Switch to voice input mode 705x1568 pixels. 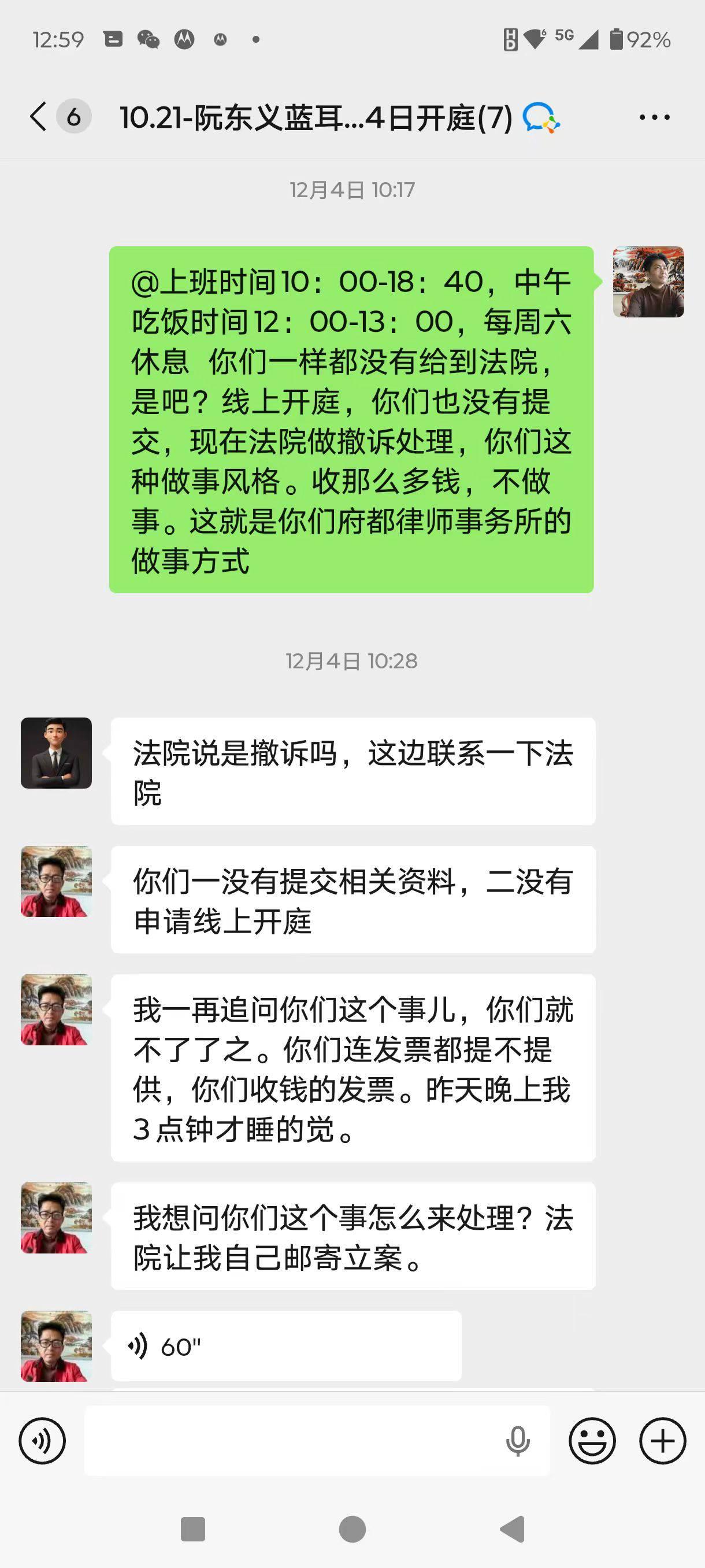click(42, 1440)
